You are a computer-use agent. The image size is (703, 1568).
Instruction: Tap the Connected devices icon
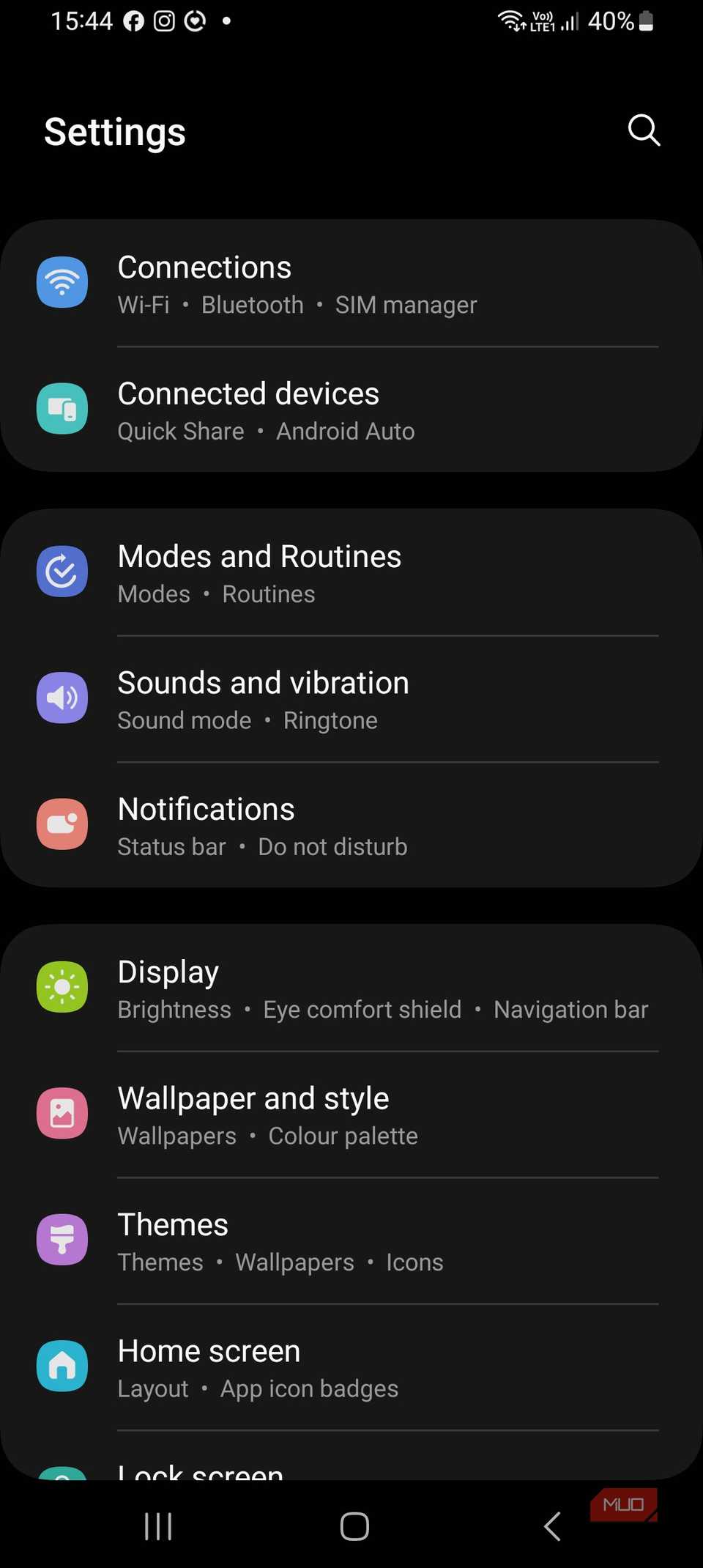62,409
